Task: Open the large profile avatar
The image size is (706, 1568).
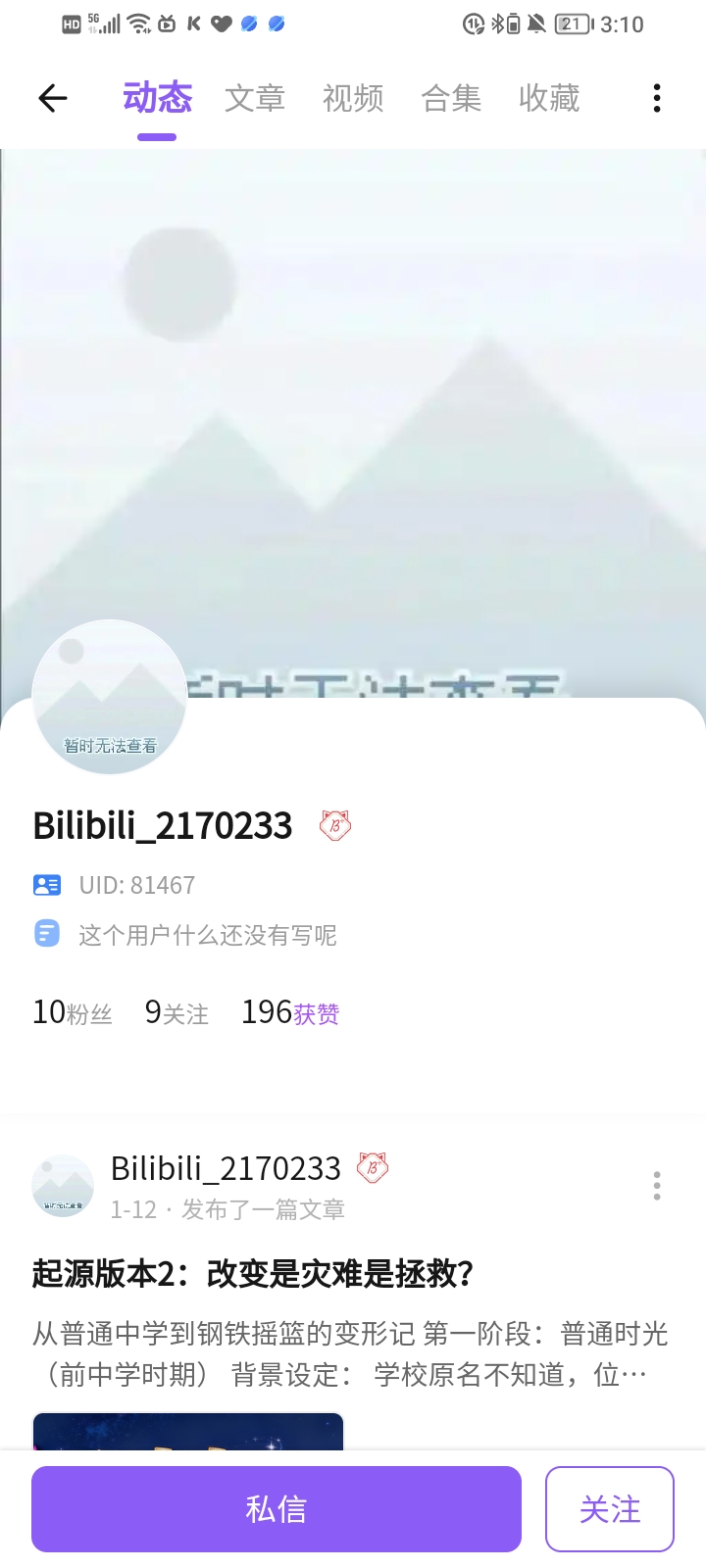Action: pos(109,697)
